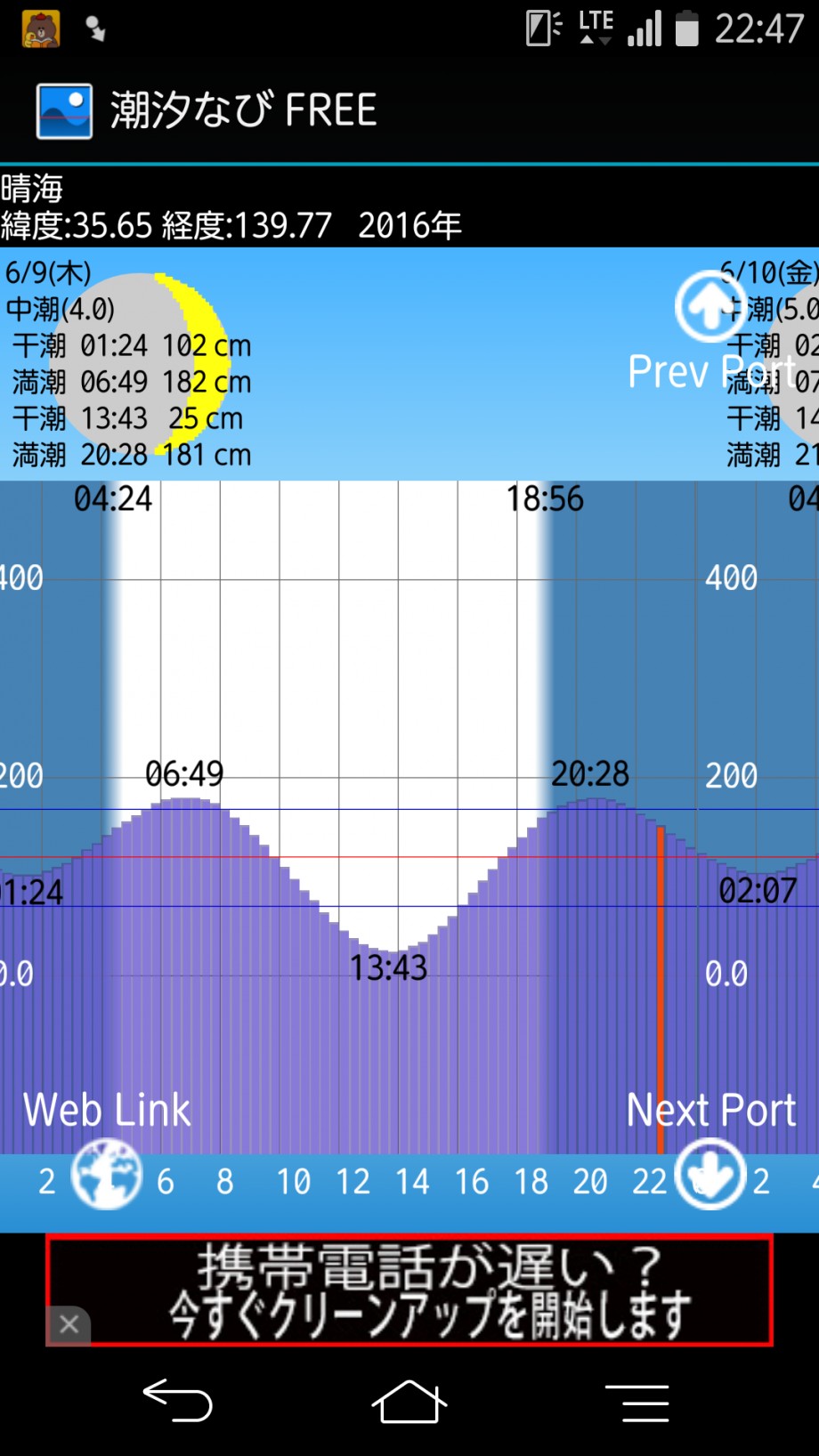The image size is (819, 1456).
Task: Open the system menu button
Action: pos(637,1403)
